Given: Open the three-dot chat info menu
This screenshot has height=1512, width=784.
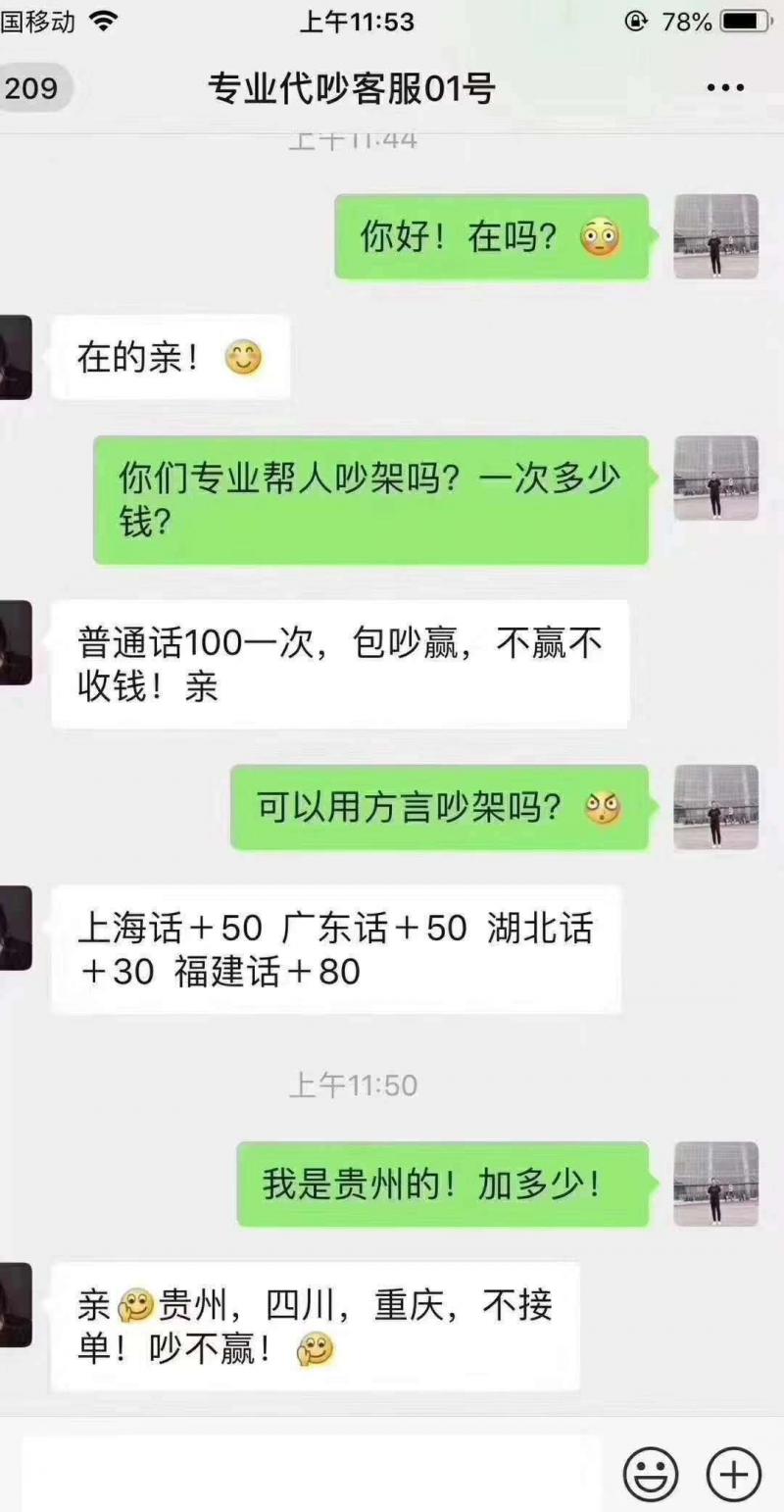Looking at the screenshot, I should click(725, 89).
